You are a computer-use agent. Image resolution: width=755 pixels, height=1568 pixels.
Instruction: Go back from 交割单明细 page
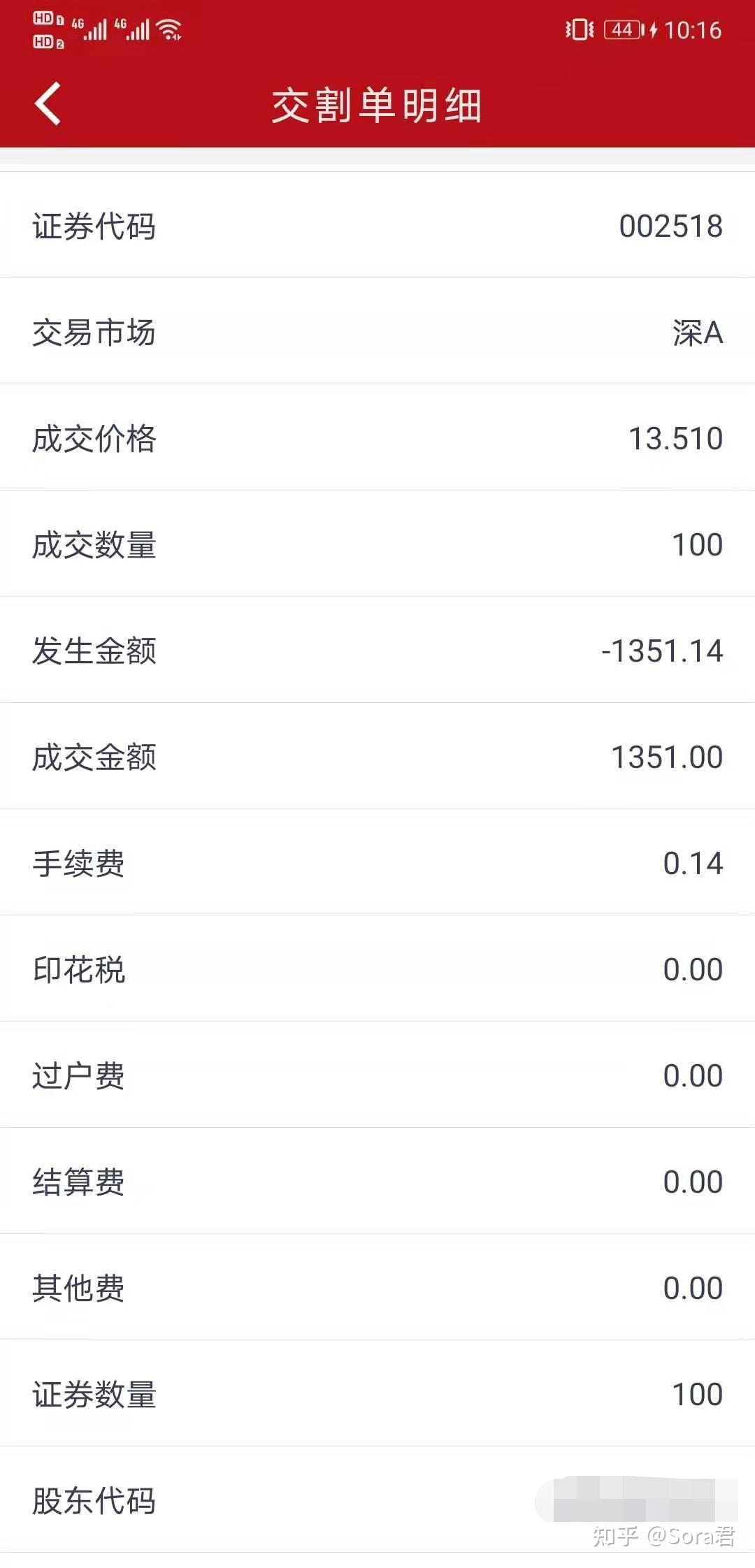(48, 104)
